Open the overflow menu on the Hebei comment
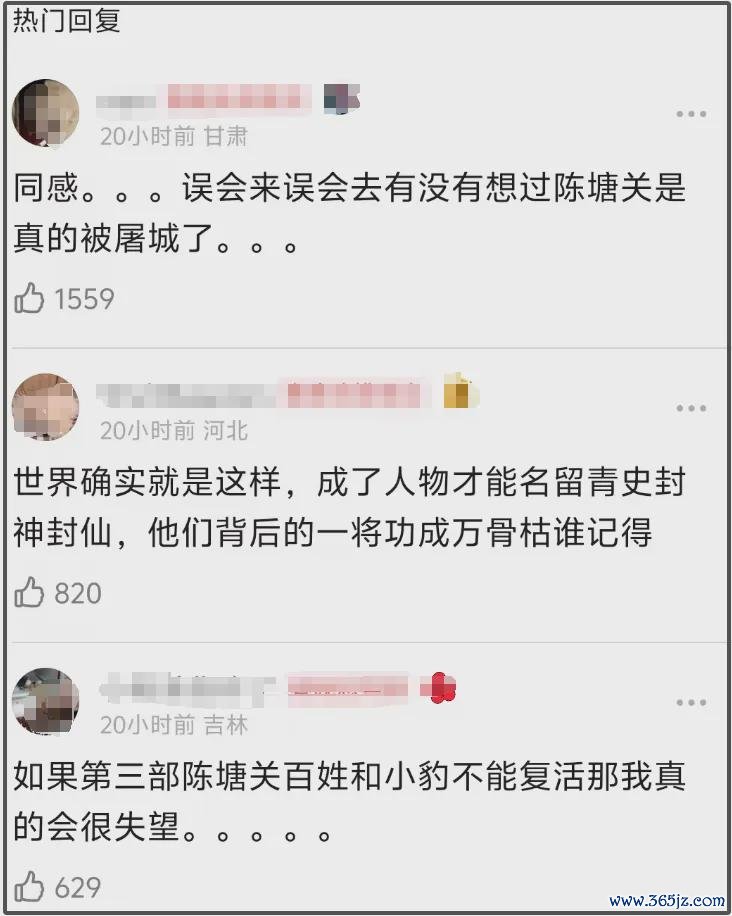Screen dimensions: 732x916 (691, 409)
